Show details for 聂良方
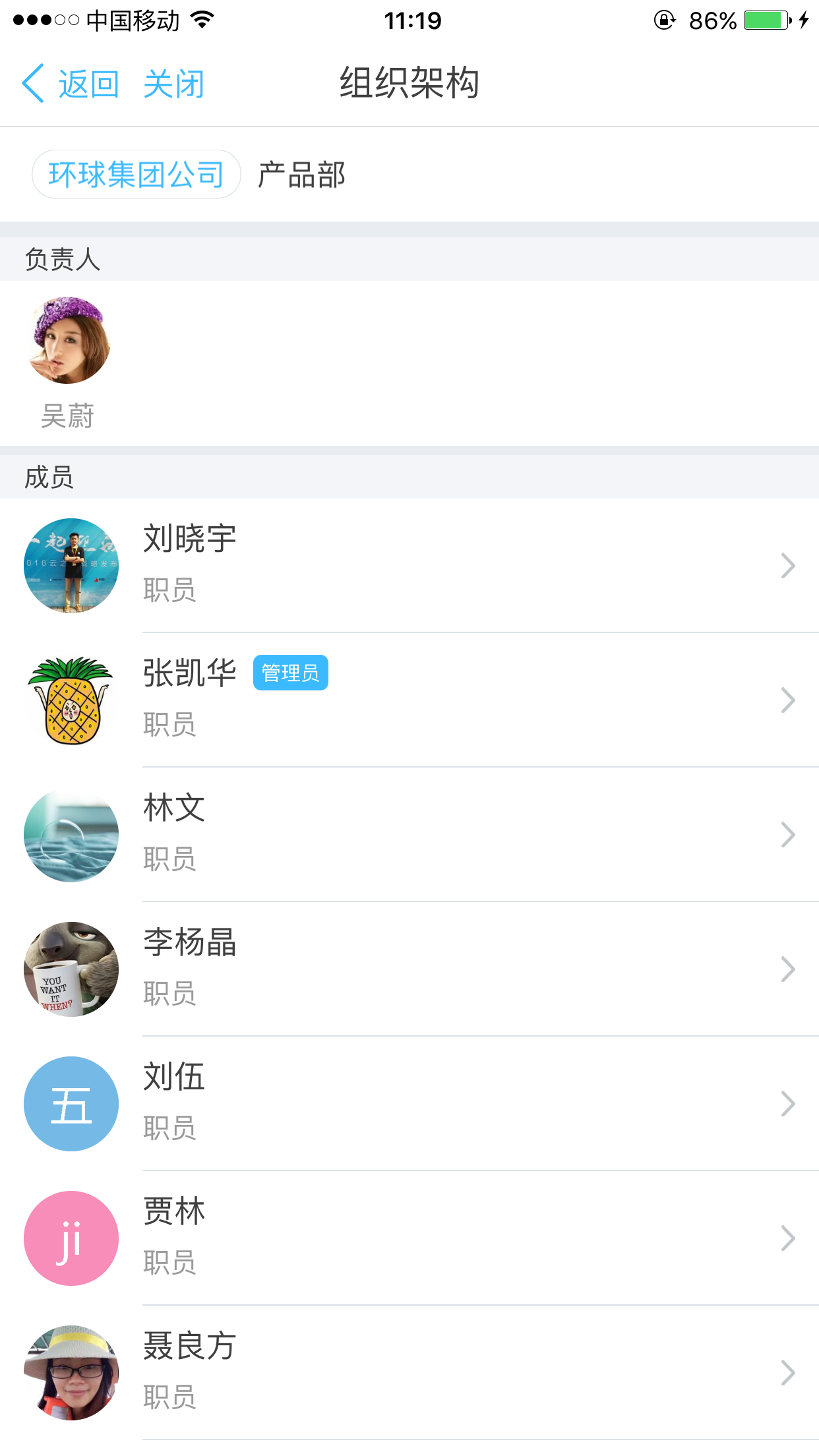This screenshot has width=819, height=1456. click(x=409, y=1373)
